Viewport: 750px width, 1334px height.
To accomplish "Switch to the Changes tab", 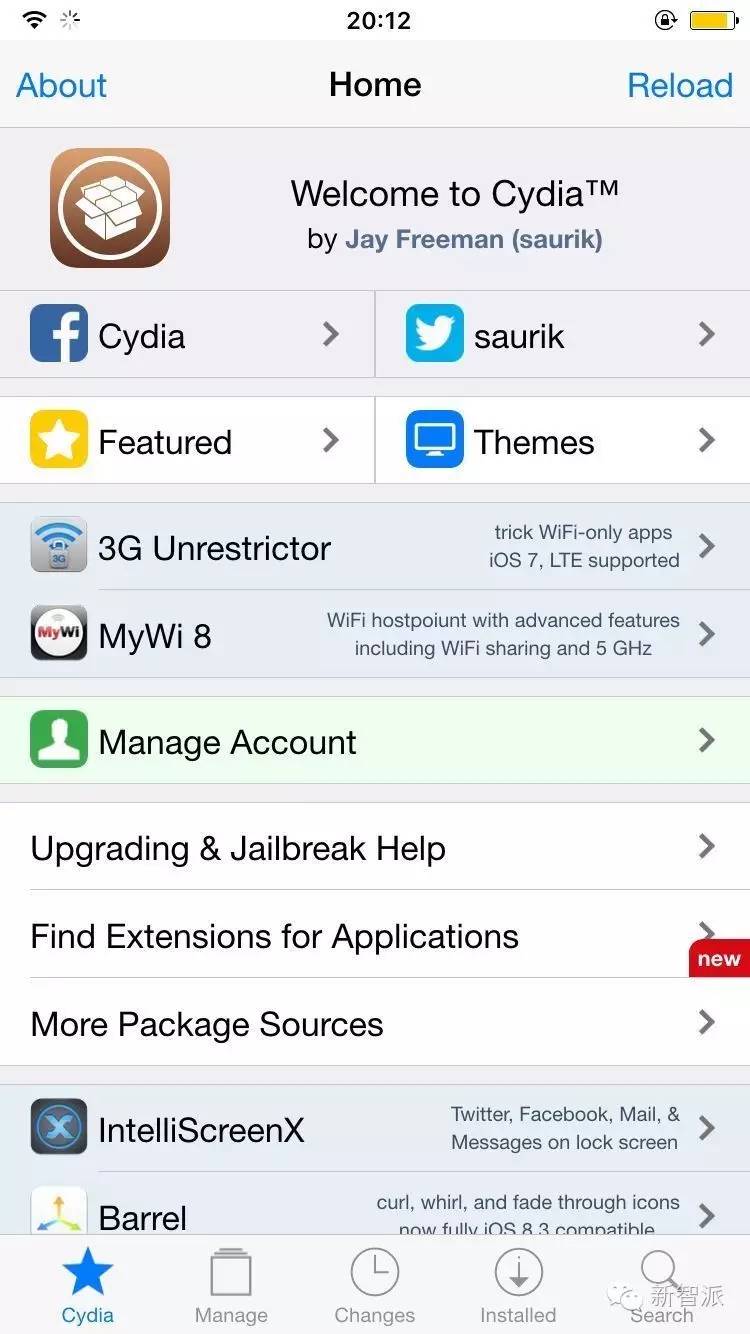I will [375, 1286].
